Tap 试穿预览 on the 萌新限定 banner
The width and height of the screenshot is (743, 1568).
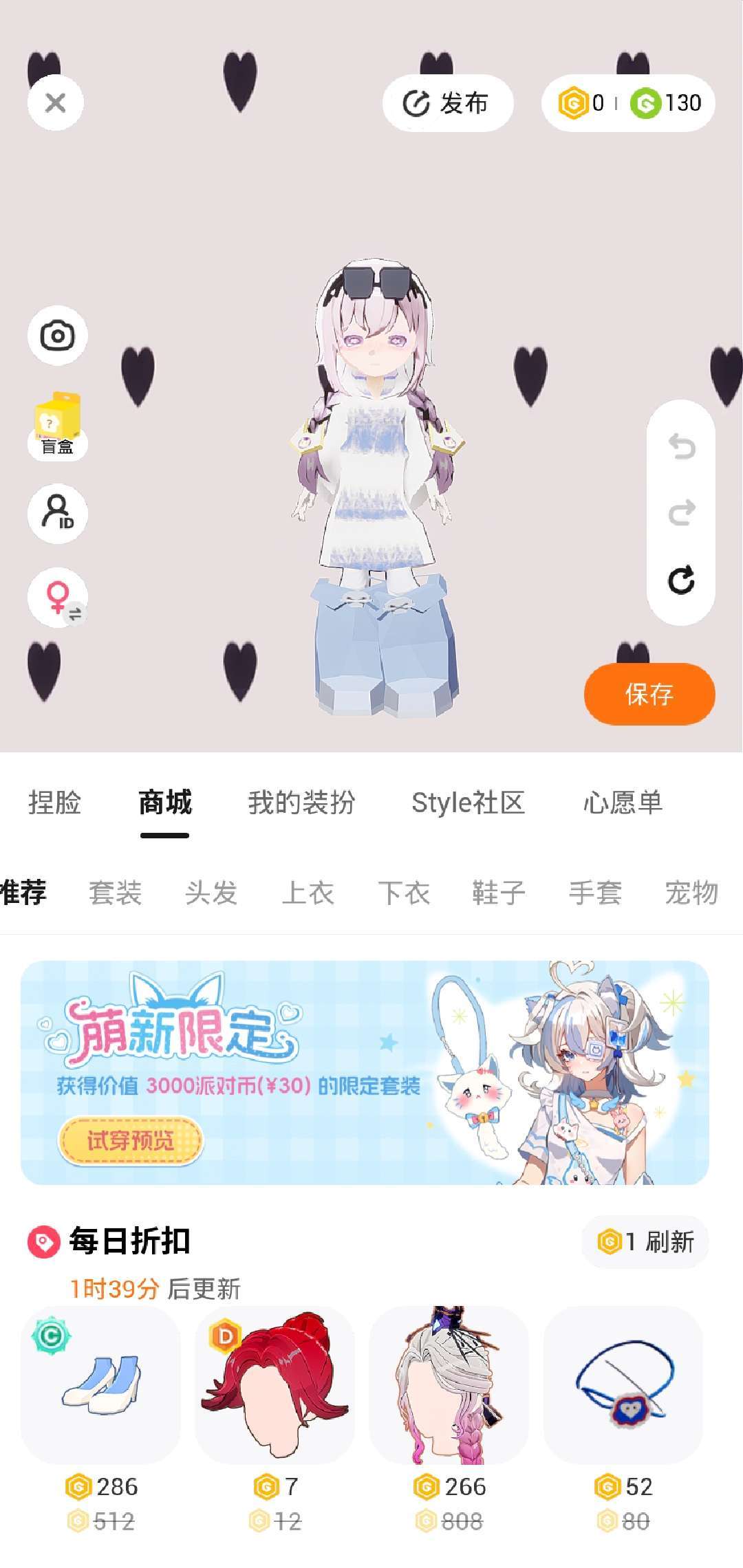pyautogui.click(x=130, y=1141)
